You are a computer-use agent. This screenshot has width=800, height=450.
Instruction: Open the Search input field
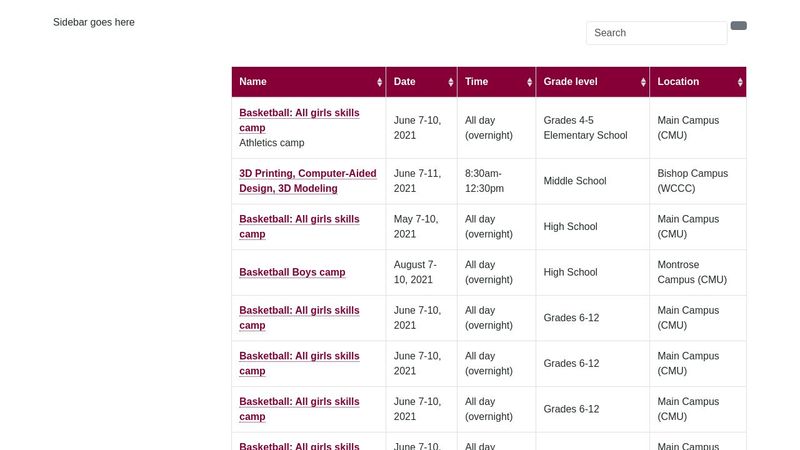656,33
